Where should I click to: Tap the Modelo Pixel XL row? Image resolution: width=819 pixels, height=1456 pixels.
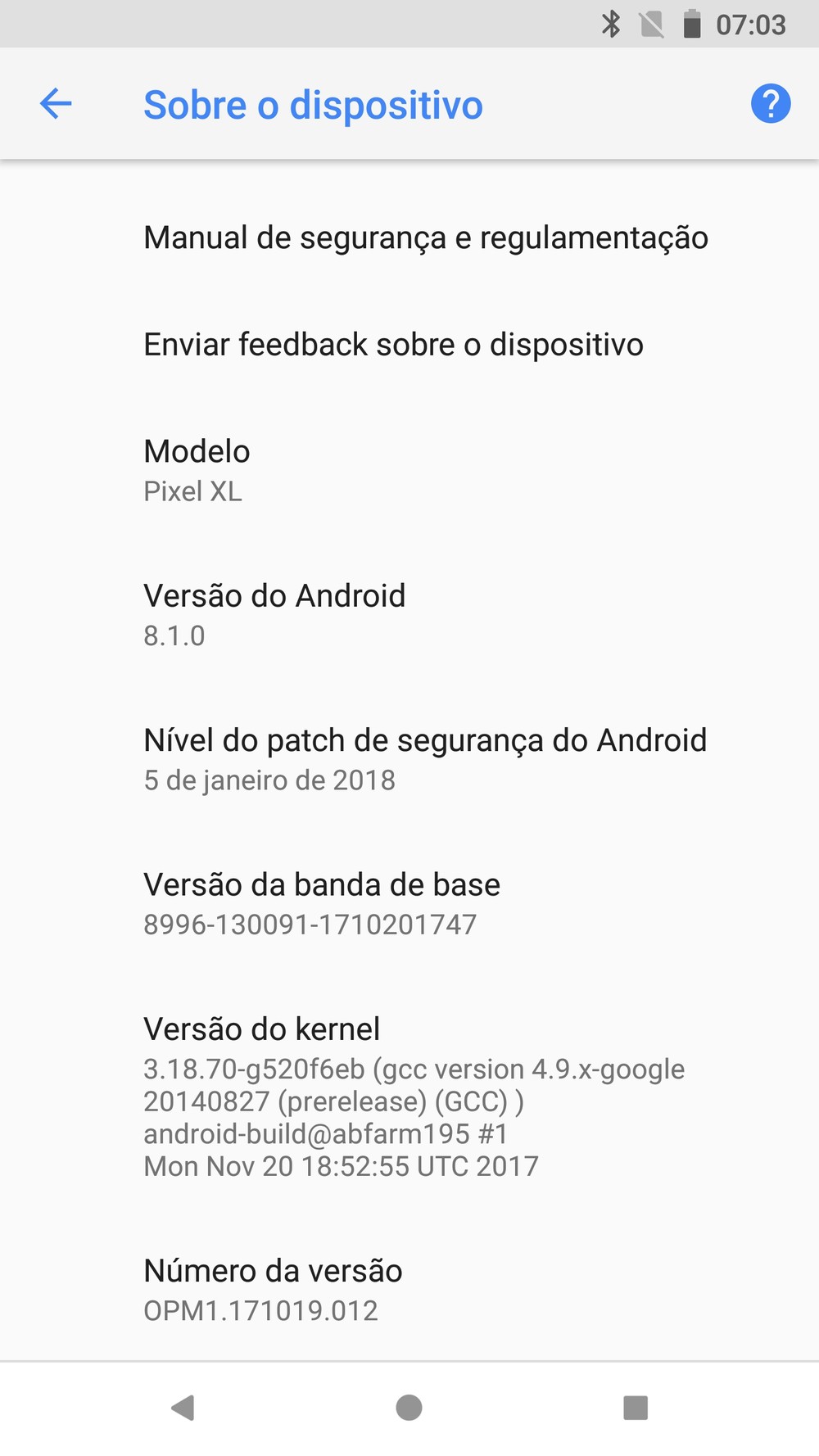409,470
